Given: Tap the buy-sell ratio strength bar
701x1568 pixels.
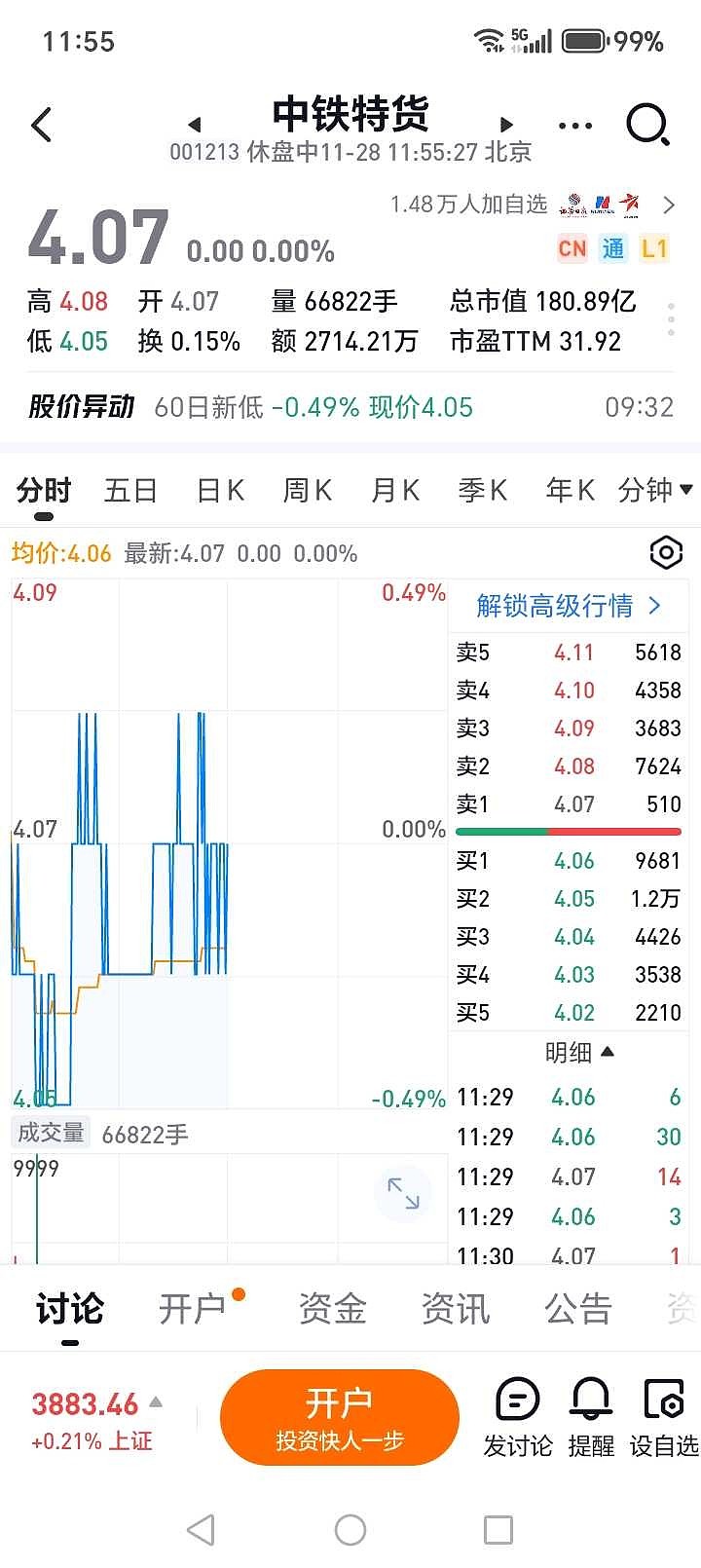Looking at the screenshot, I should [568, 831].
